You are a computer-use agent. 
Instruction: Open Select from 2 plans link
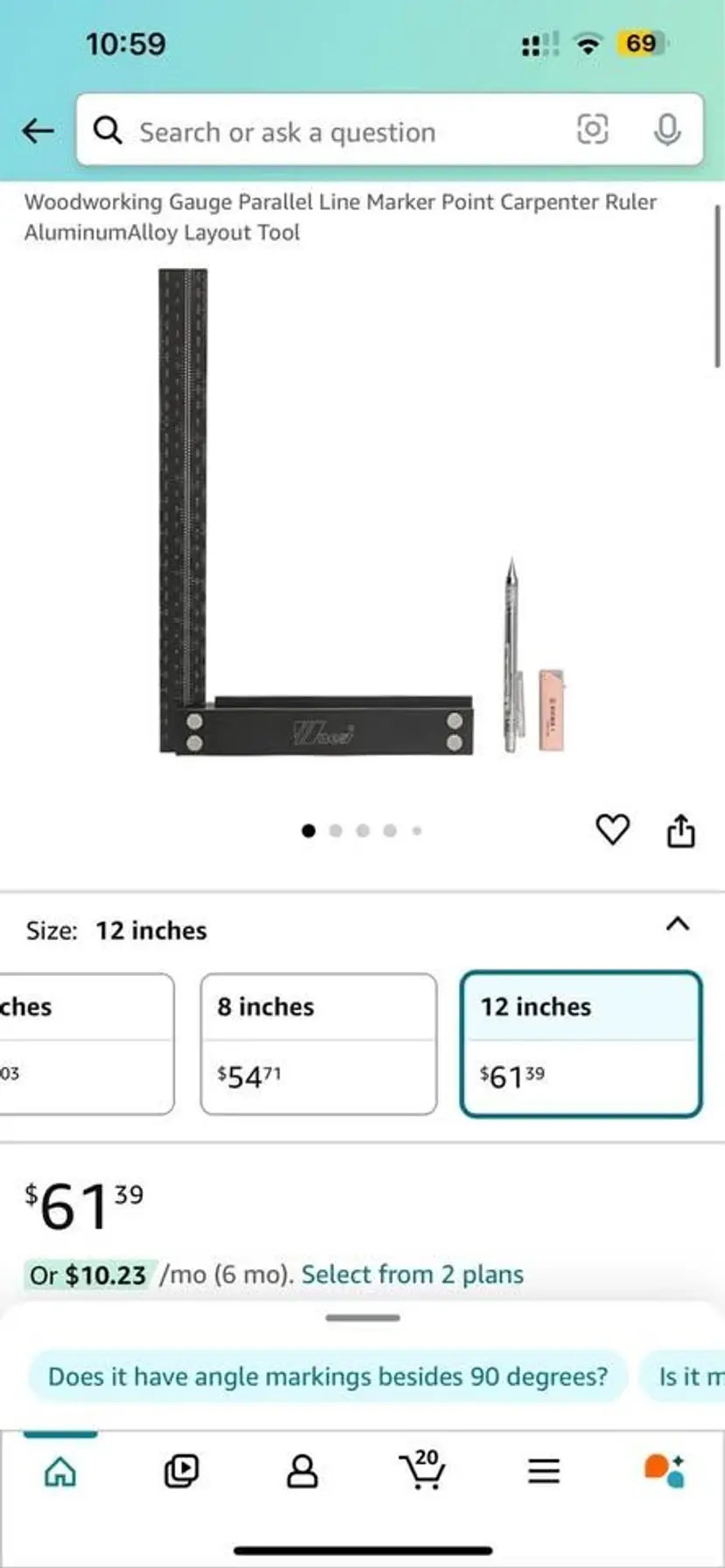tap(412, 1275)
